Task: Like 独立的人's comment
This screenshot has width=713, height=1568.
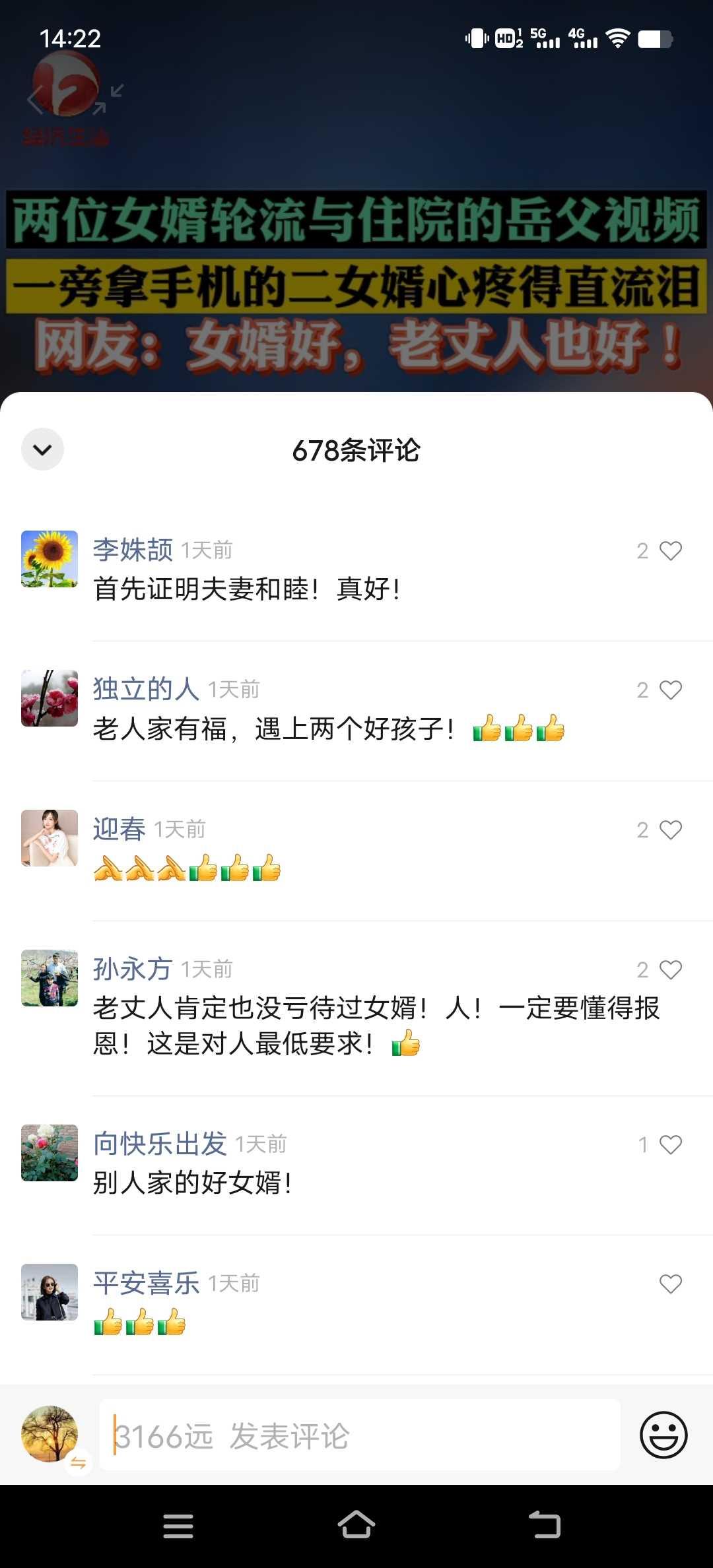Action: point(670,690)
